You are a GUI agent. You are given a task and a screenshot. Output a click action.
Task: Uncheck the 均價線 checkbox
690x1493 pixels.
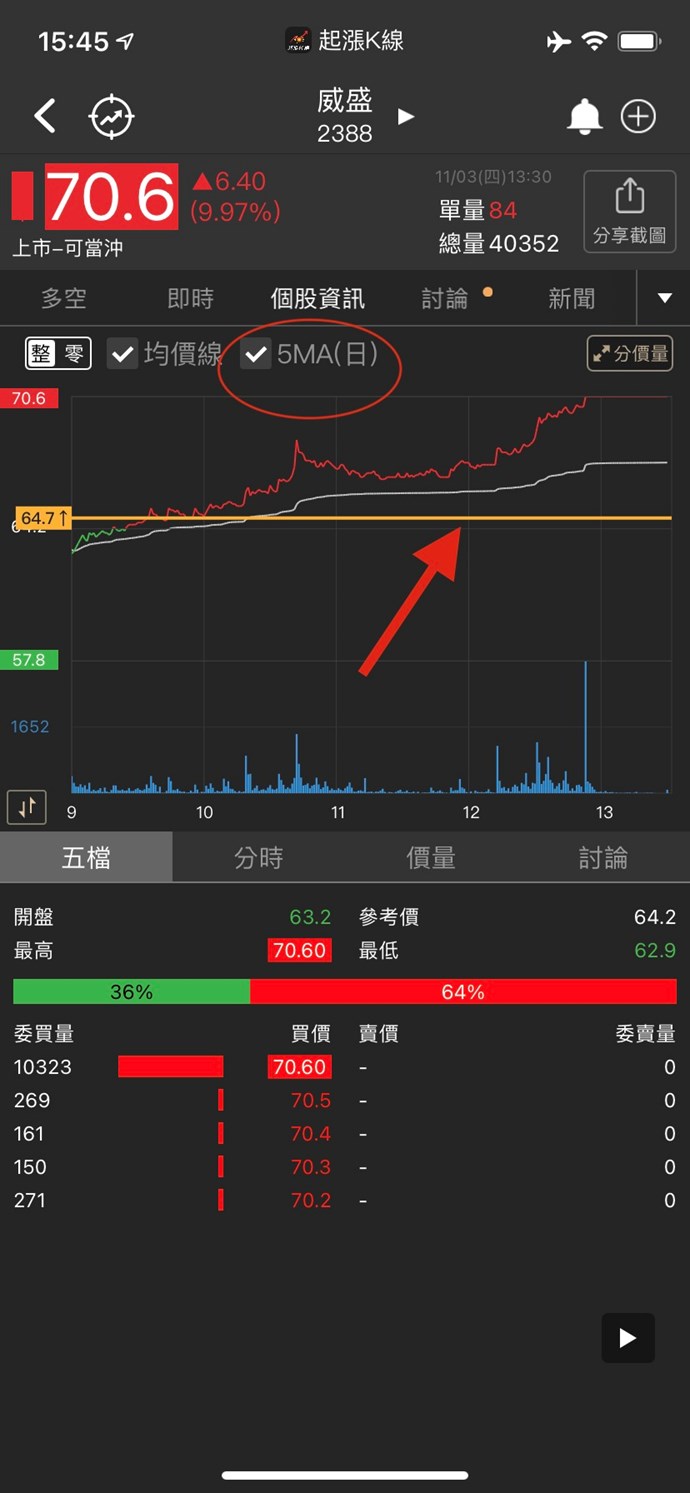tap(123, 354)
